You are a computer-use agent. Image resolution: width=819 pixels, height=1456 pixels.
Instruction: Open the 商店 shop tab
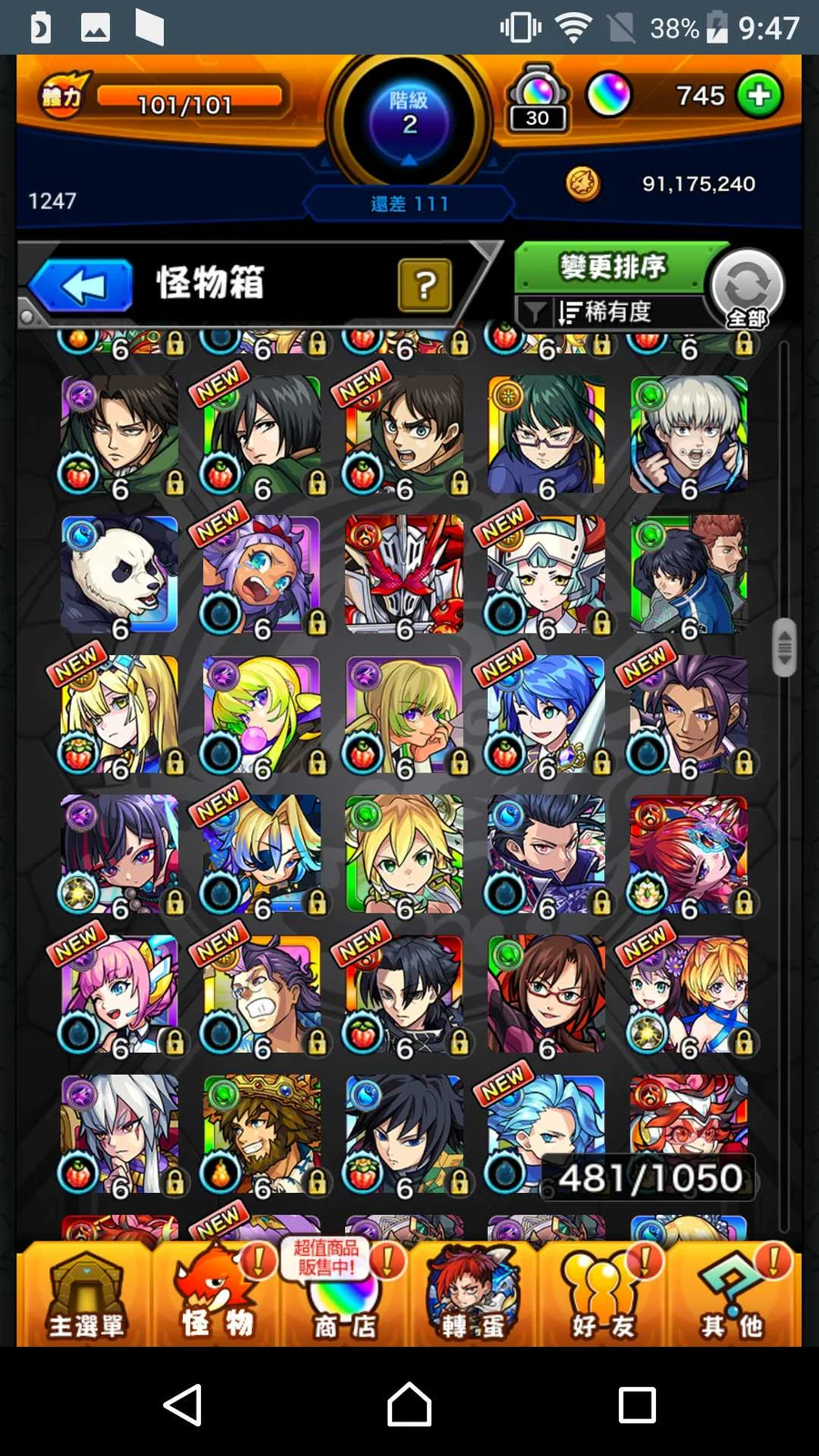pyautogui.click(x=344, y=1295)
